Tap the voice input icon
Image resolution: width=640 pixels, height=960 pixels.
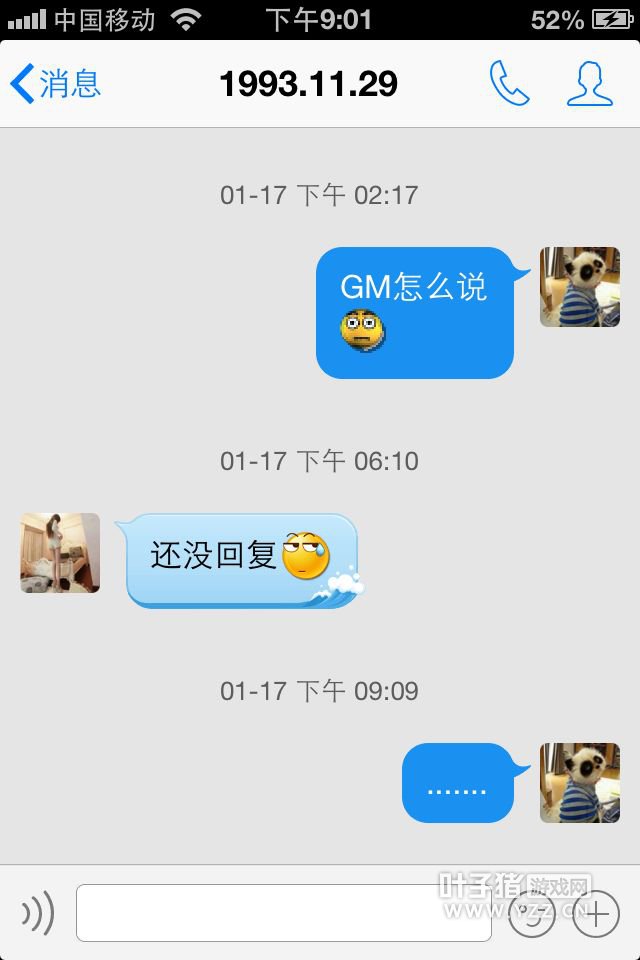[x=38, y=913]
